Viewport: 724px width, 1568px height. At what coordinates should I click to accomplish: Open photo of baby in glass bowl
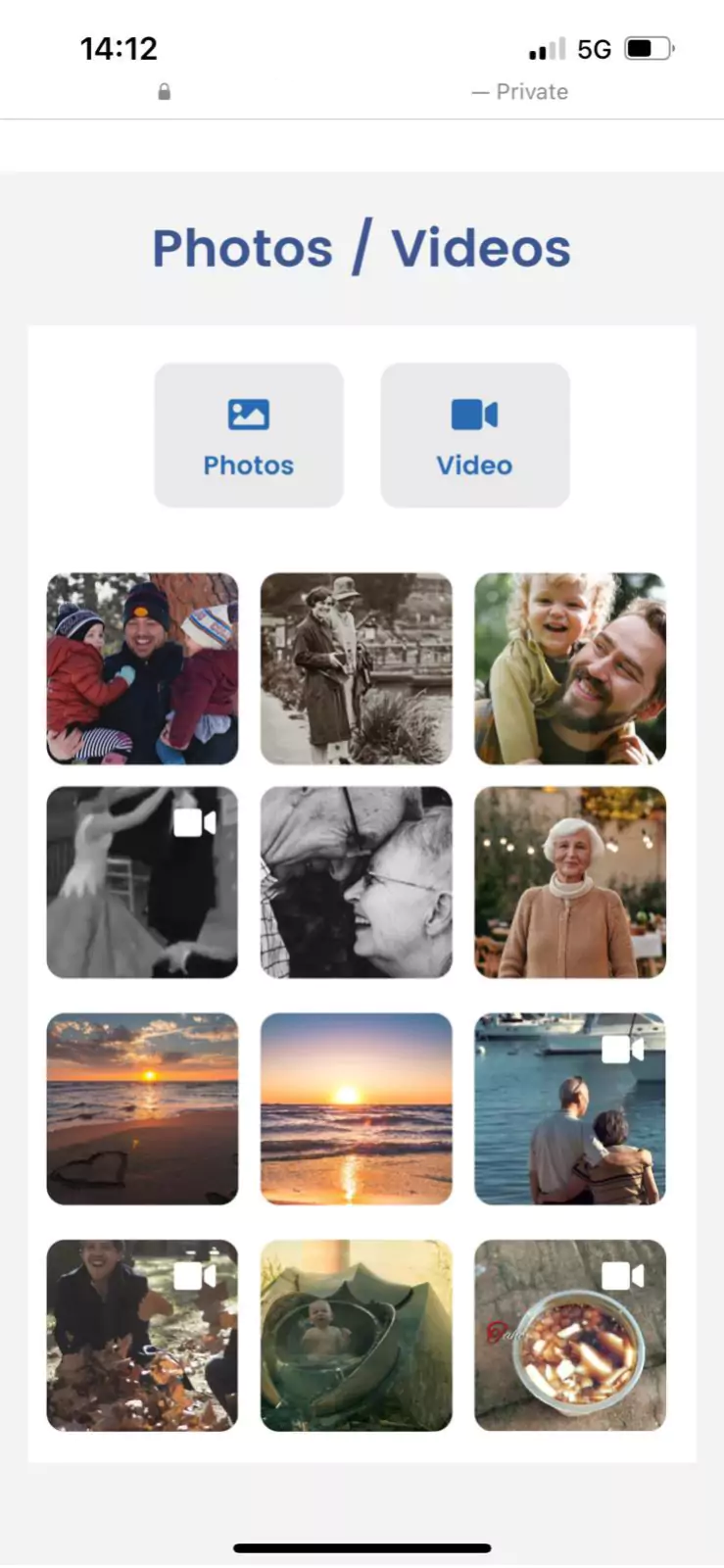[x=357, y=1335]
